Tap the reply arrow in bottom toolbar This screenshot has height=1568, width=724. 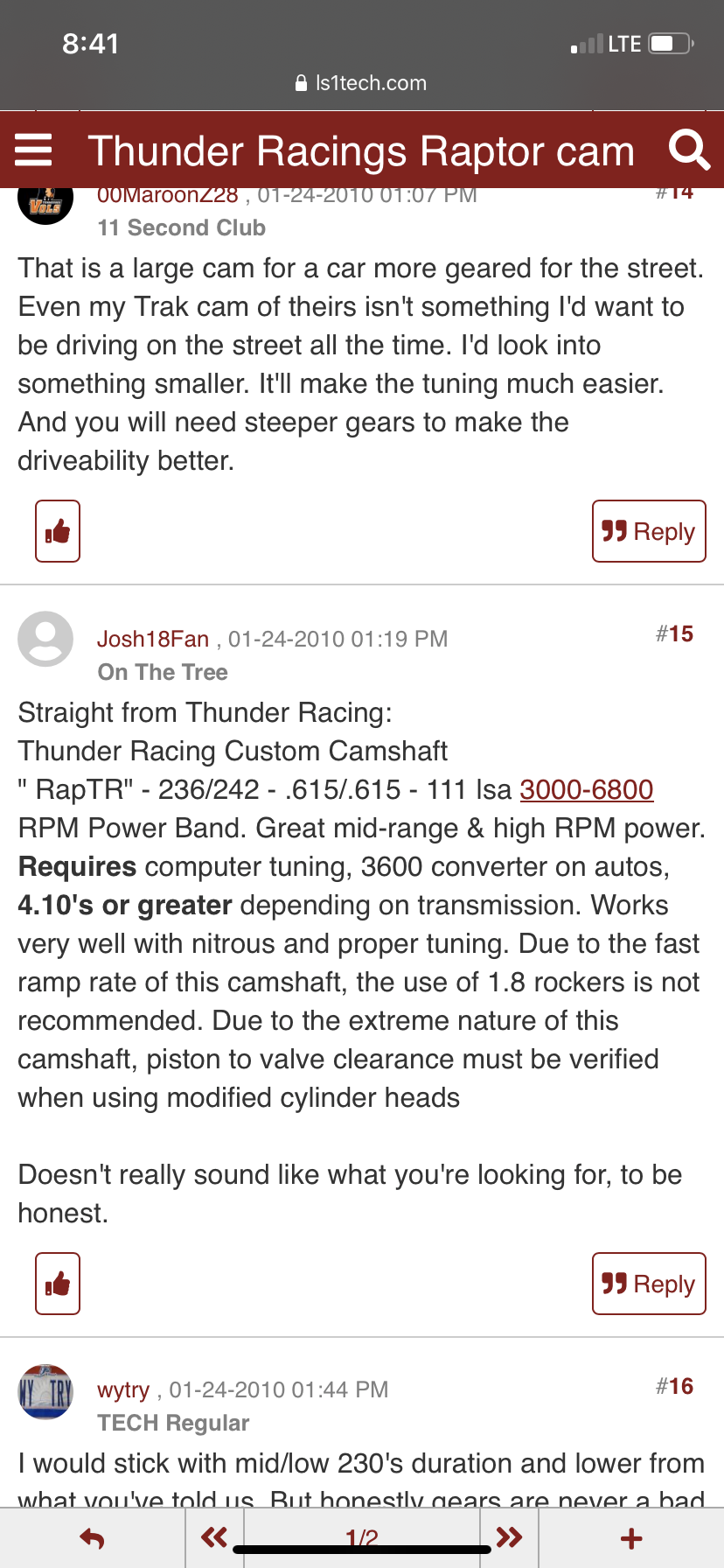coord(92,1537)
